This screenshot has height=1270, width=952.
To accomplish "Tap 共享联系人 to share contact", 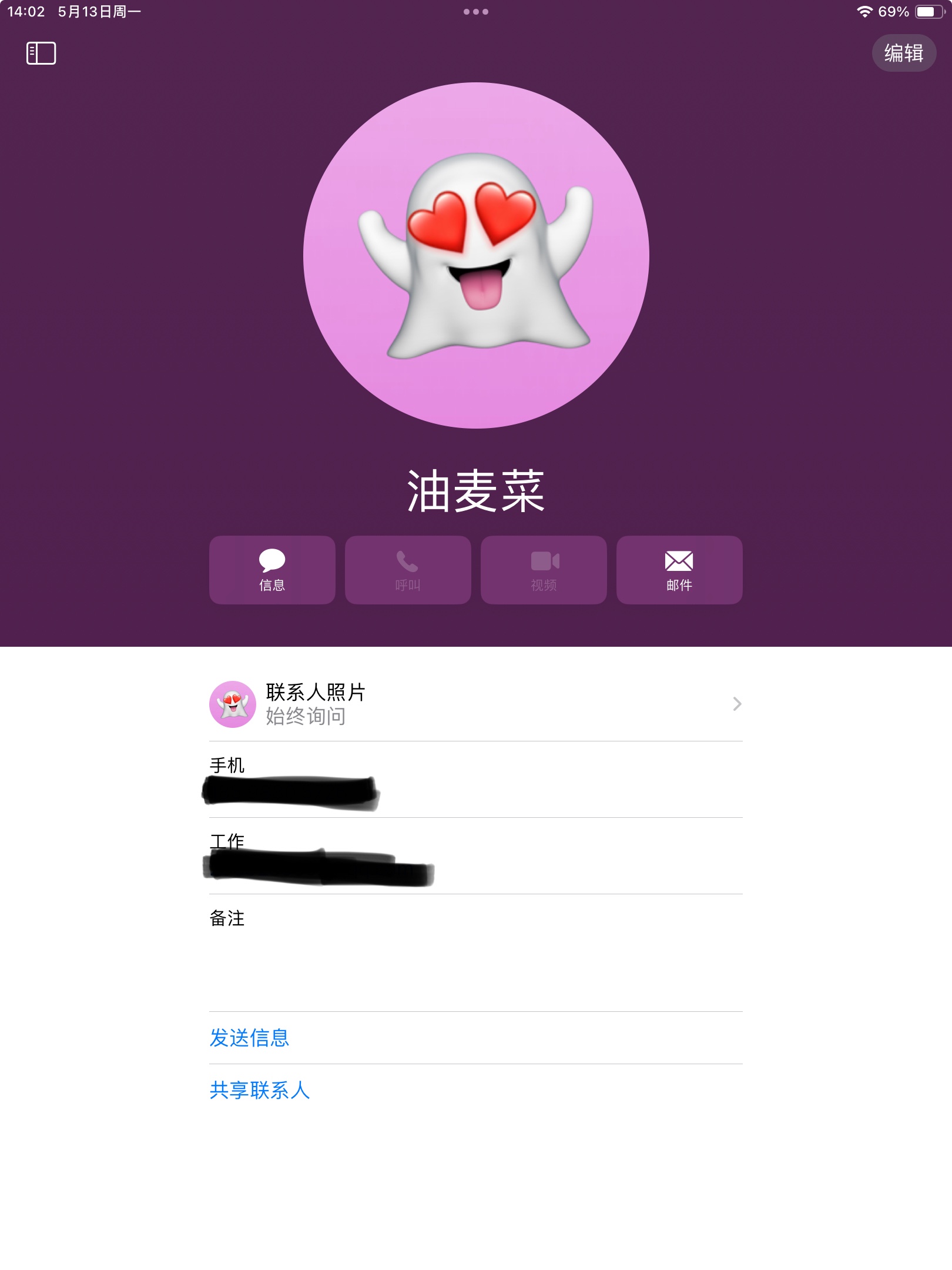I will pos(260,1090).
